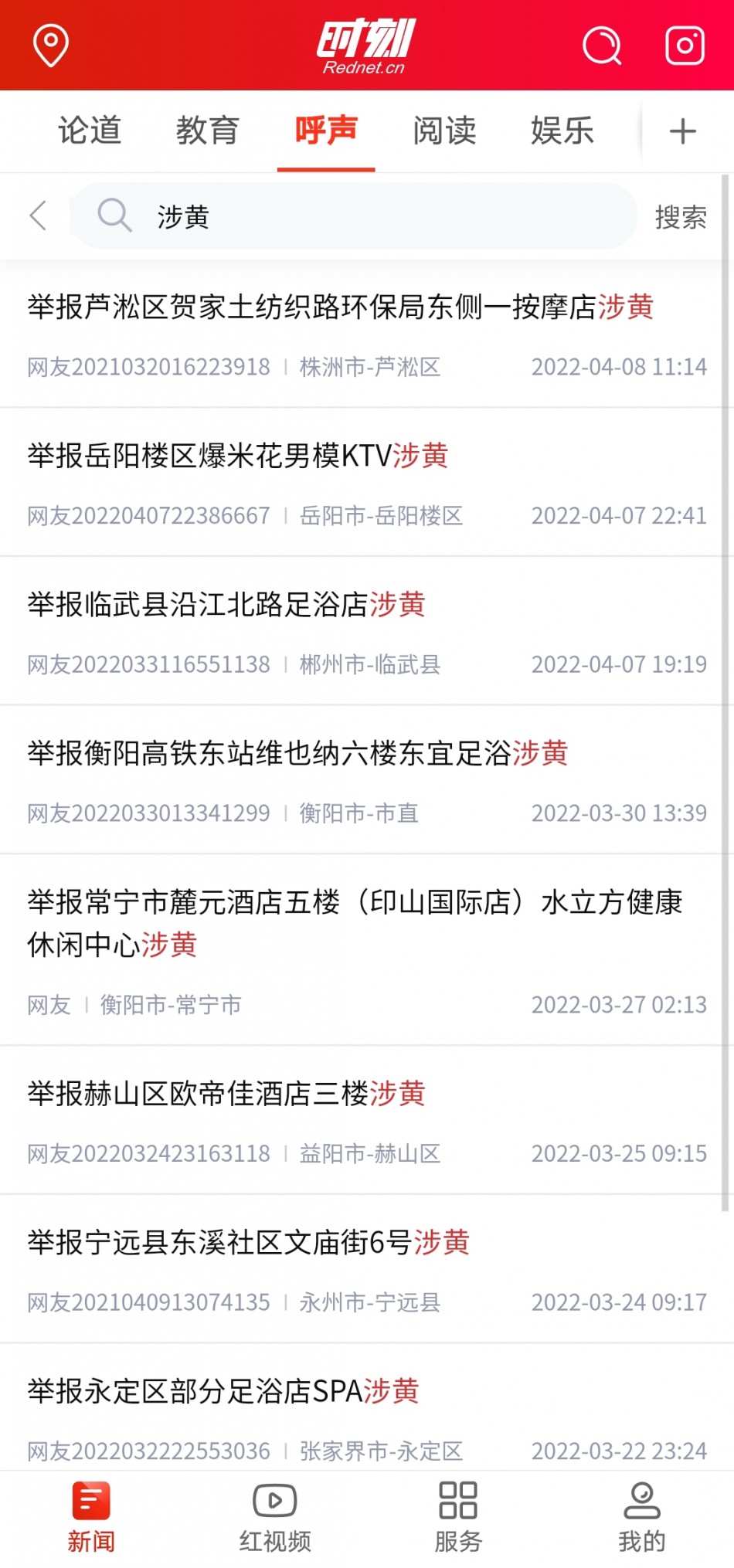The width and height of the screenshot is (734, 1568).
Task: Open the 服务 bottom tab
Action: [x=458, y=1518]
